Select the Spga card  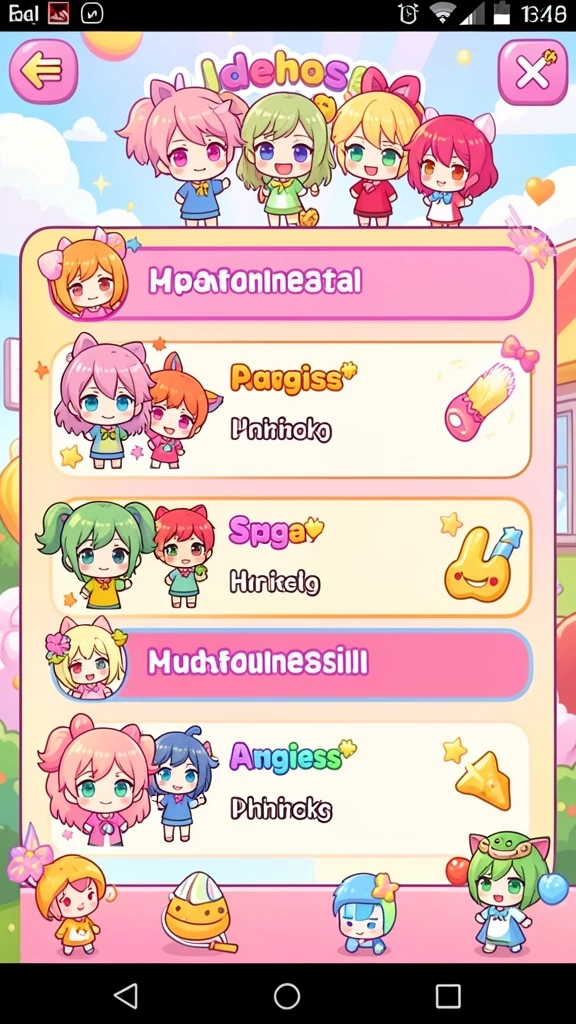tap(291, 557)
